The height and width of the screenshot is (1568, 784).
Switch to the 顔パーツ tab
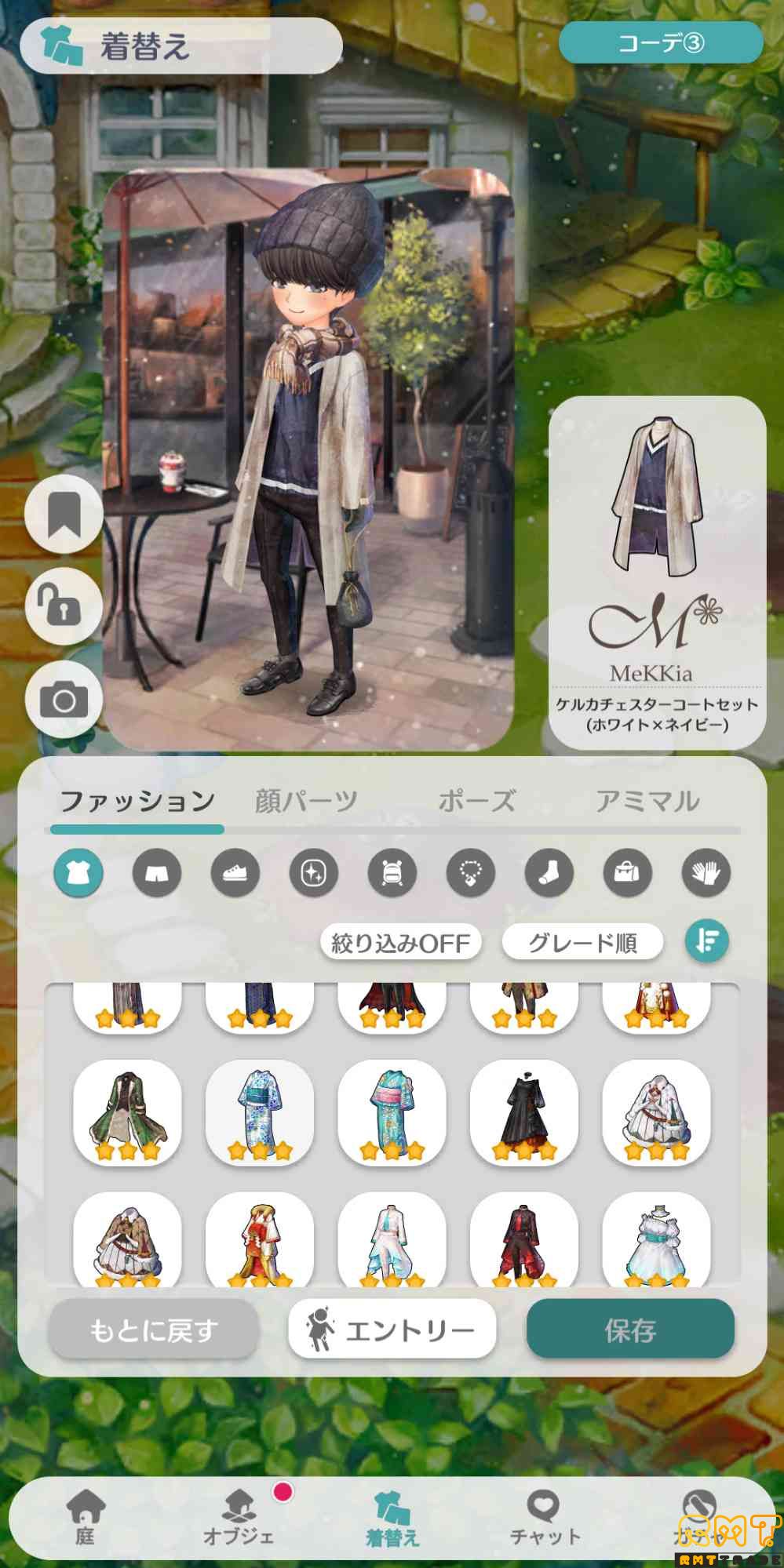[x=306, y=801]
